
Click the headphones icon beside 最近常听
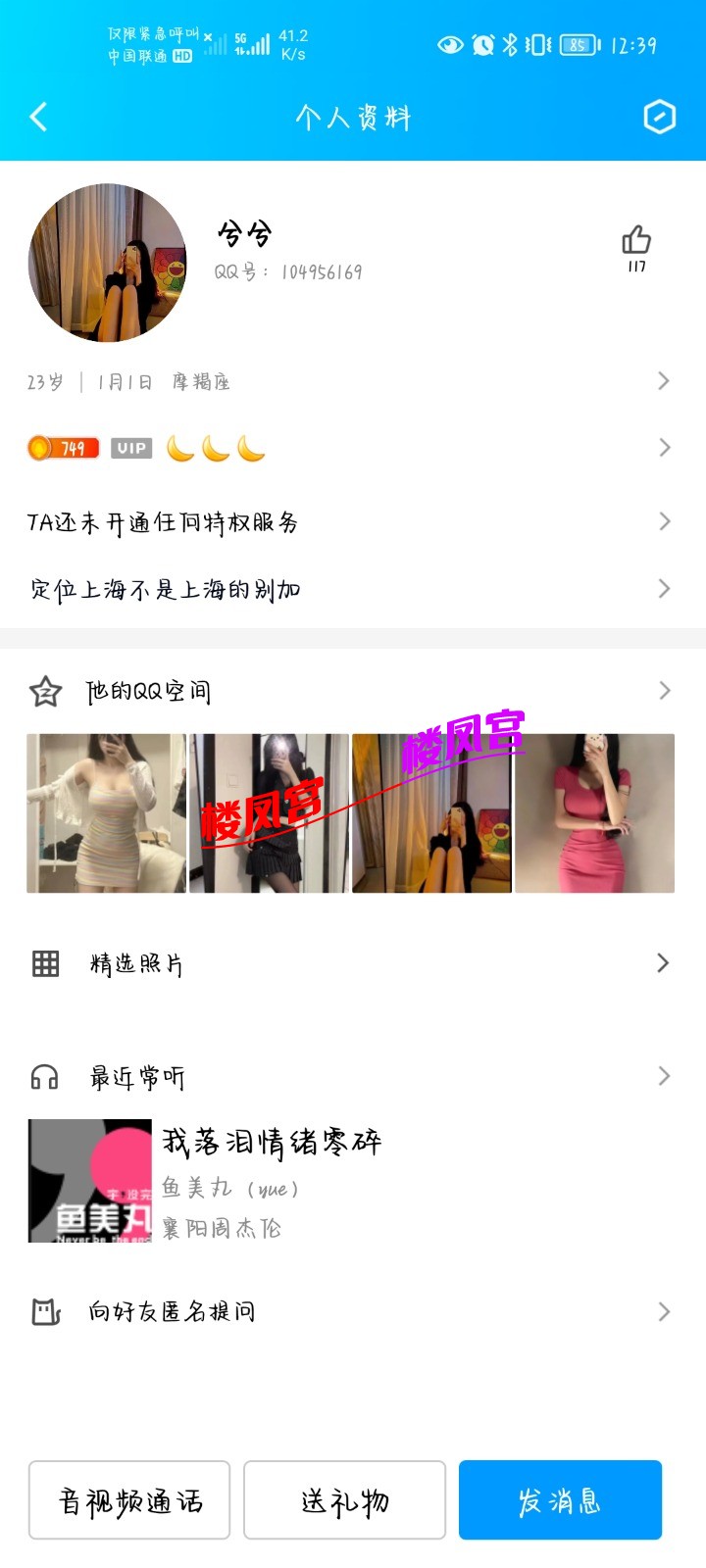[43, 1076]
